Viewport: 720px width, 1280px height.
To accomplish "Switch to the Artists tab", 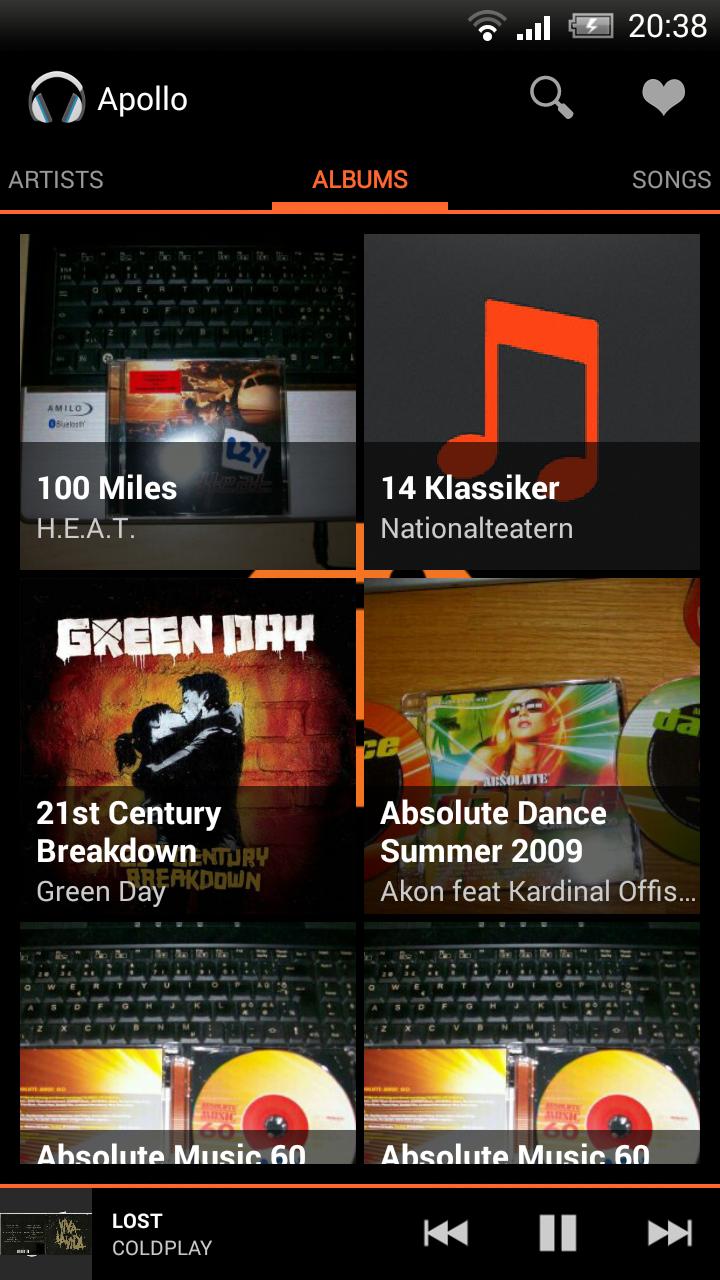I will click(56, 180).
